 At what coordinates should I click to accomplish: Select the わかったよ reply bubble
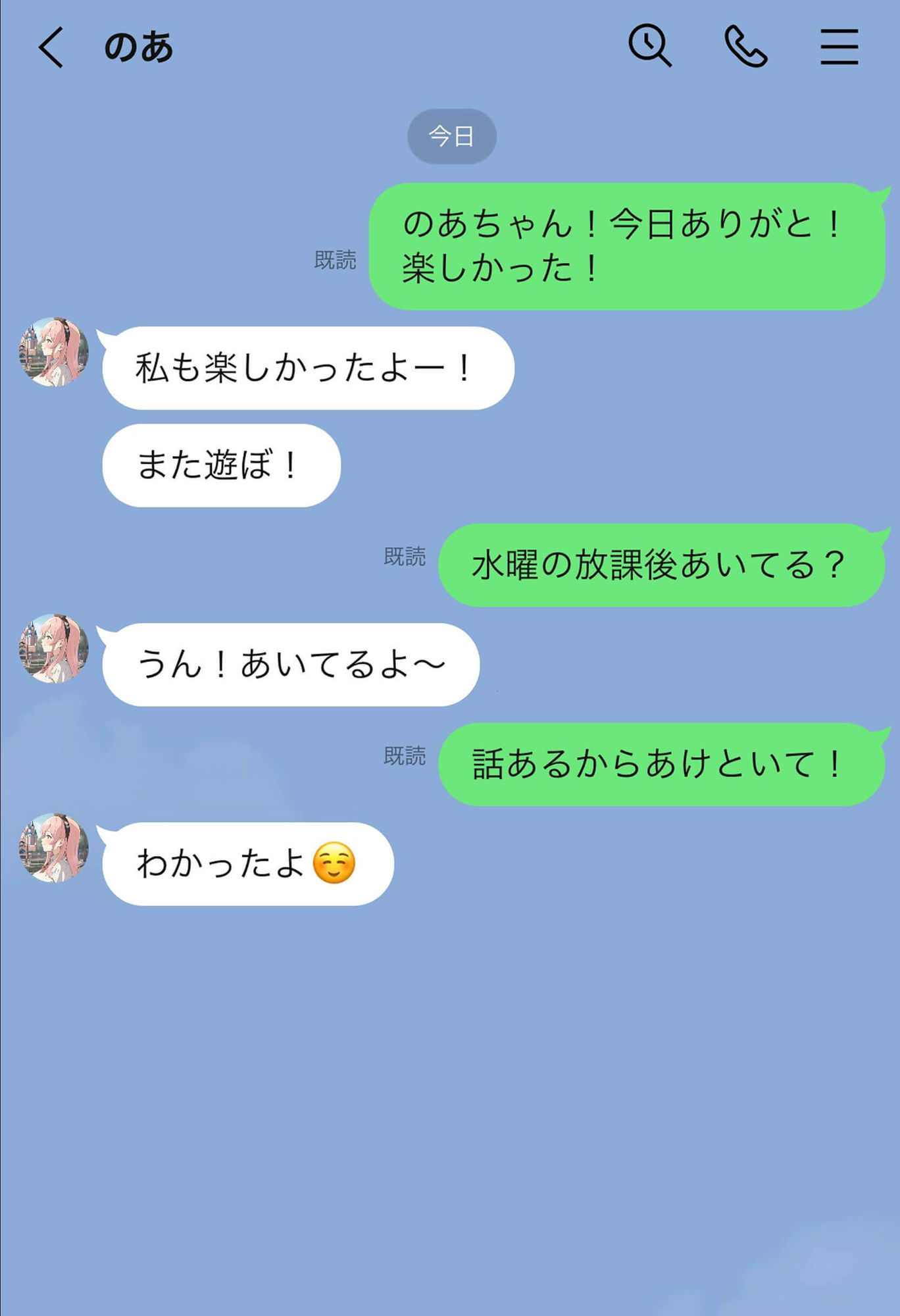point(247,863)
